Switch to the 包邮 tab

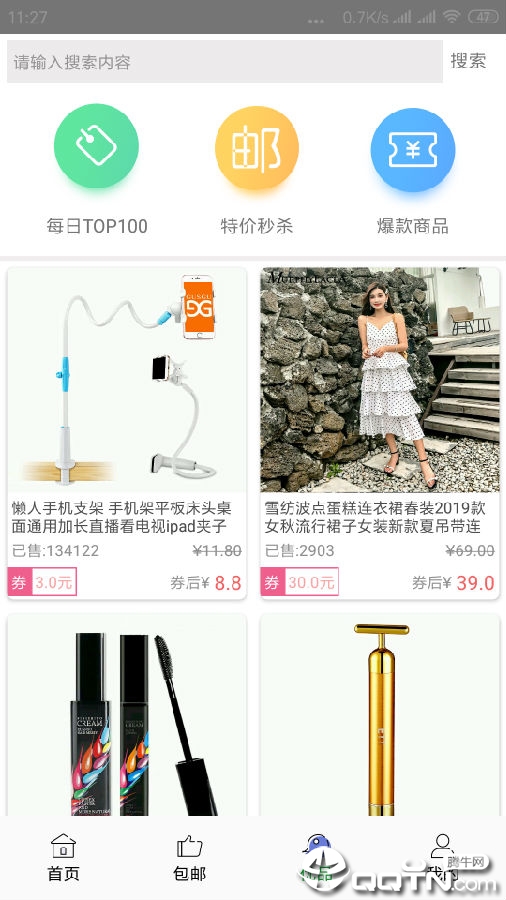(x=189, y=858)
